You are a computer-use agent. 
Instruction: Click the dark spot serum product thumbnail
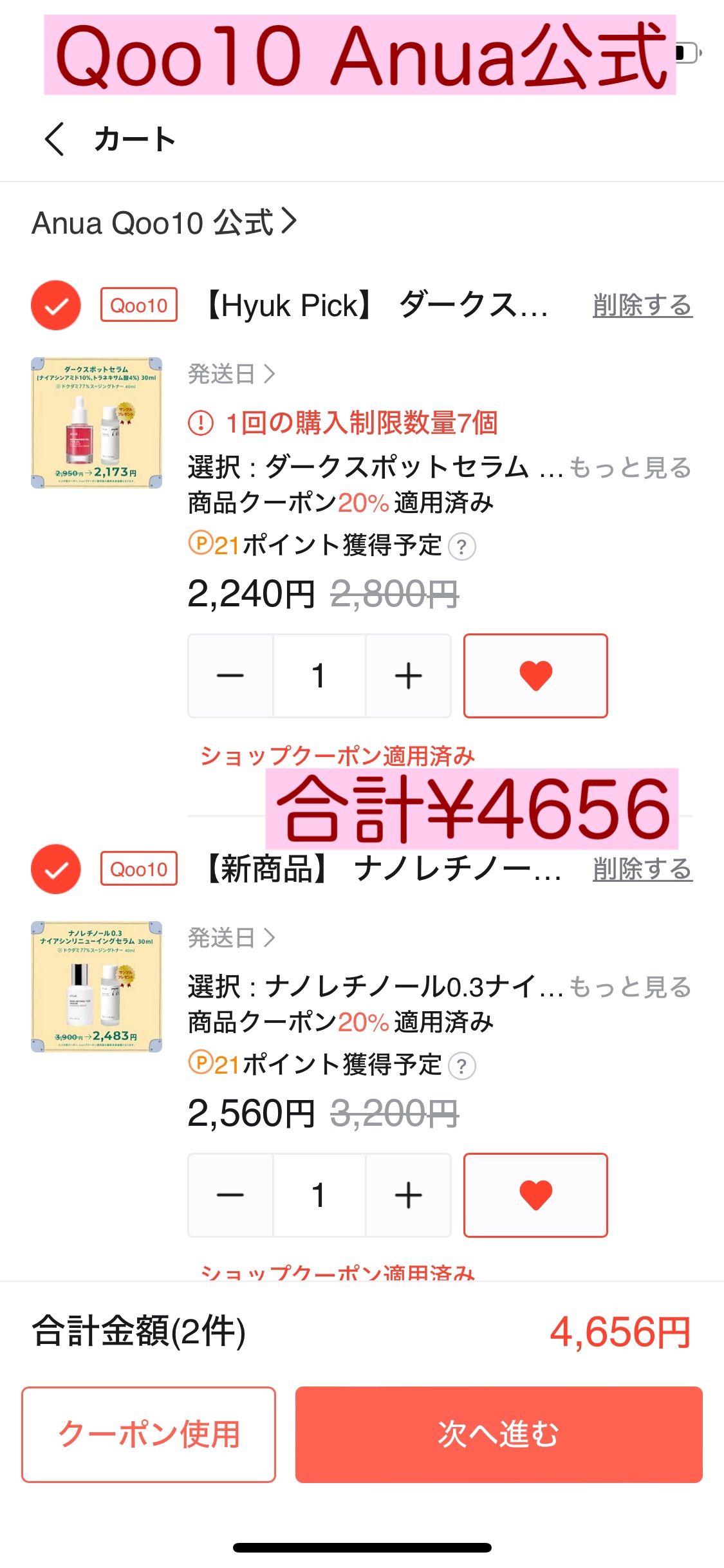[x=97, y=424]
